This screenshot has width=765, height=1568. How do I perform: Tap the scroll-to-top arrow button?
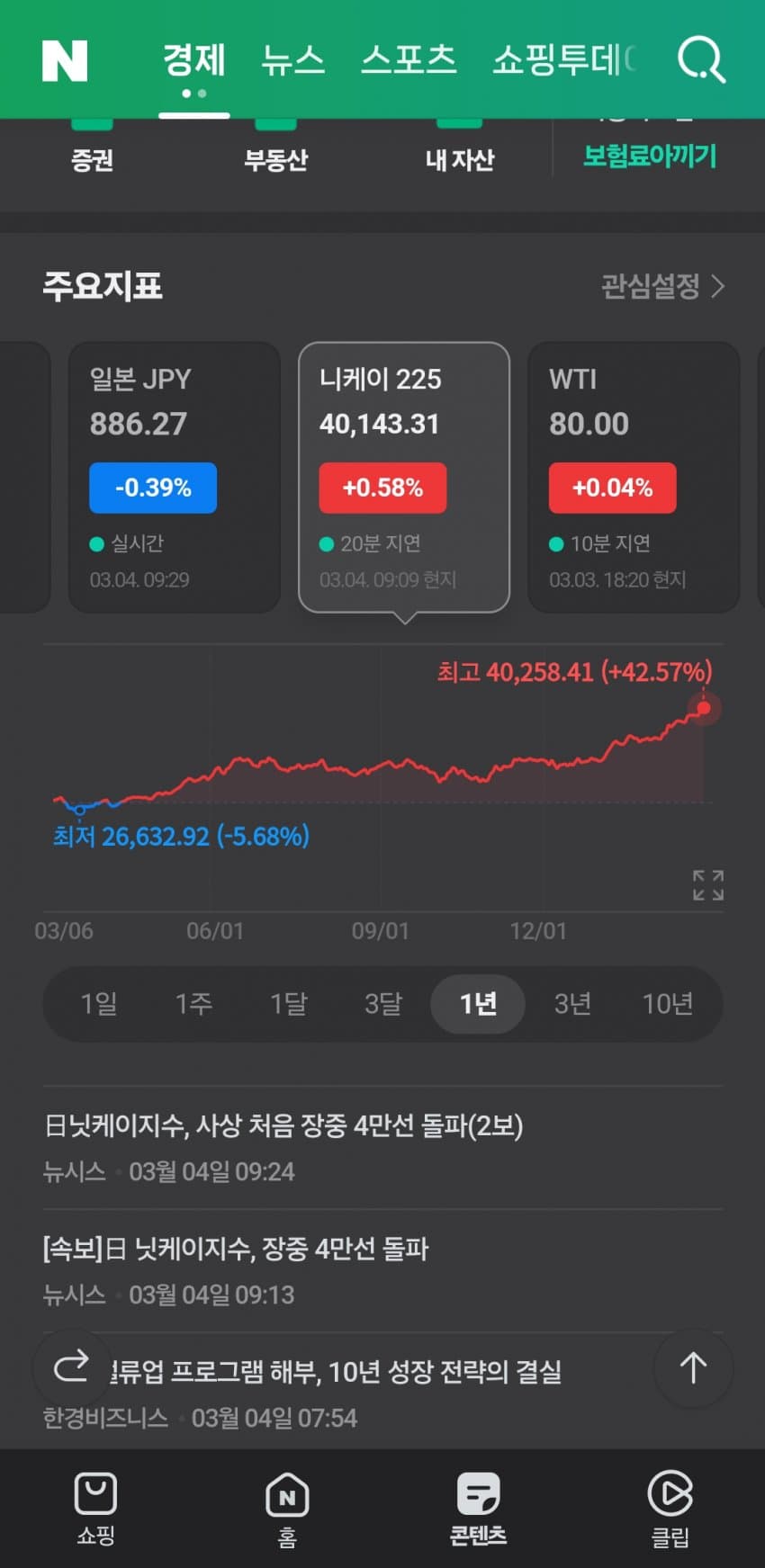[x=693, y=1368]
